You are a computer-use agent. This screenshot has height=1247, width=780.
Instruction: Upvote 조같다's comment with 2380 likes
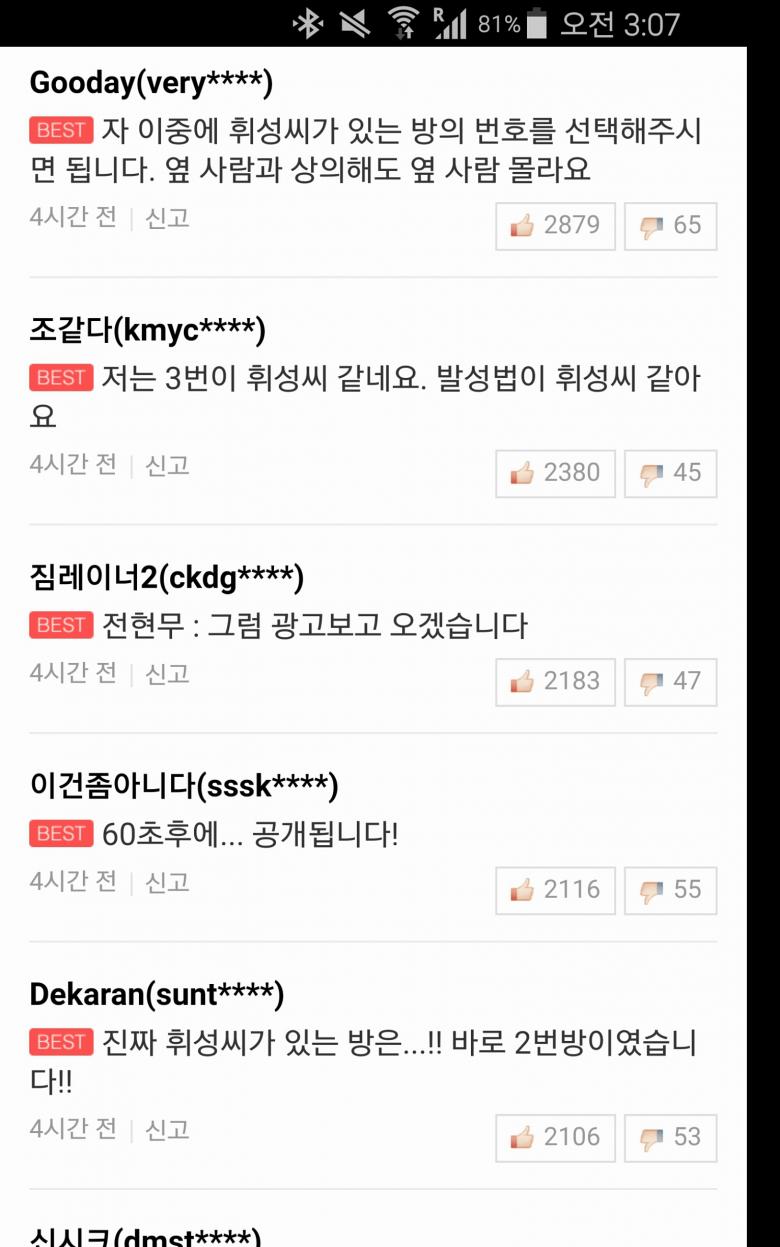point(555,473)
